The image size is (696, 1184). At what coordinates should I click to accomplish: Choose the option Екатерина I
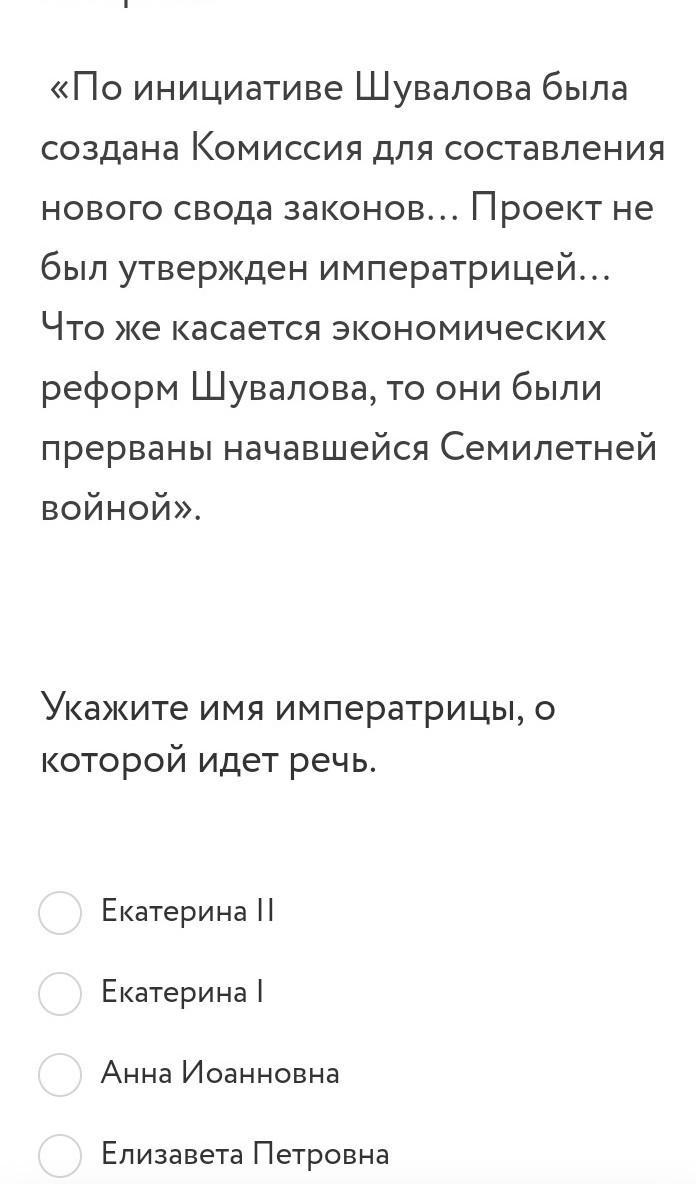click(60, 993)
